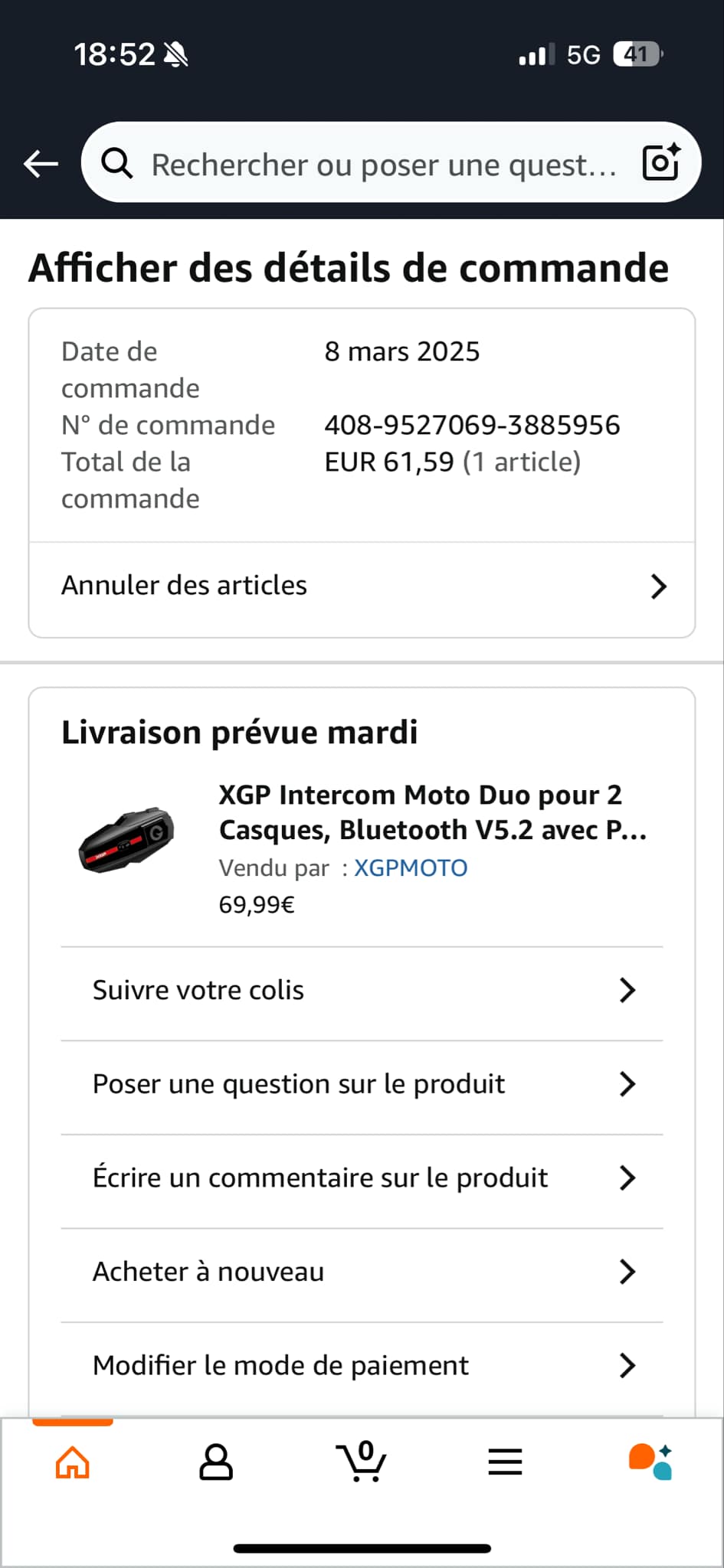Switch to the Home tab
This screenshot has width=724, height=1568.
[73, 1462]
